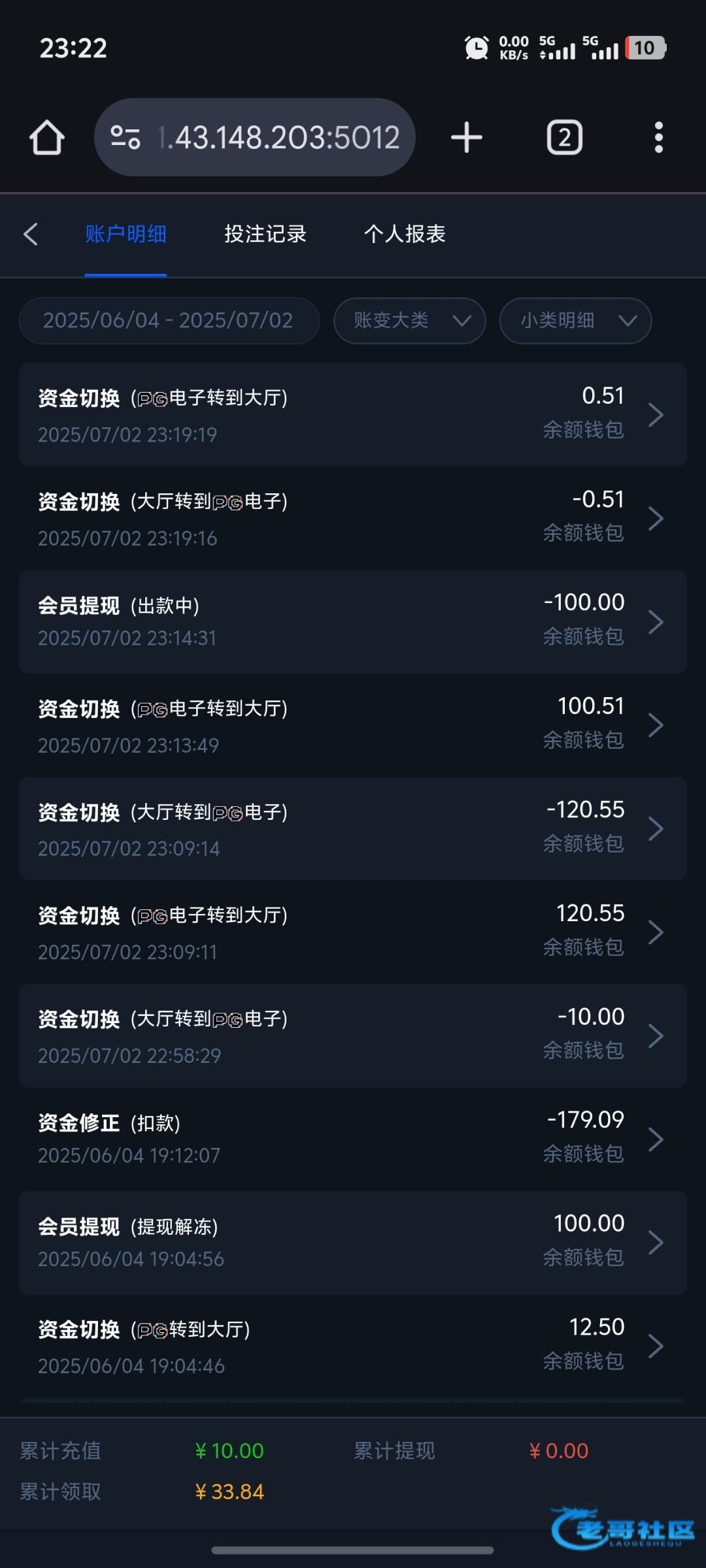Open the -10.00 transfer record at 22:58:29
Screen dimensions: 706x1568
click(353, 1036)
